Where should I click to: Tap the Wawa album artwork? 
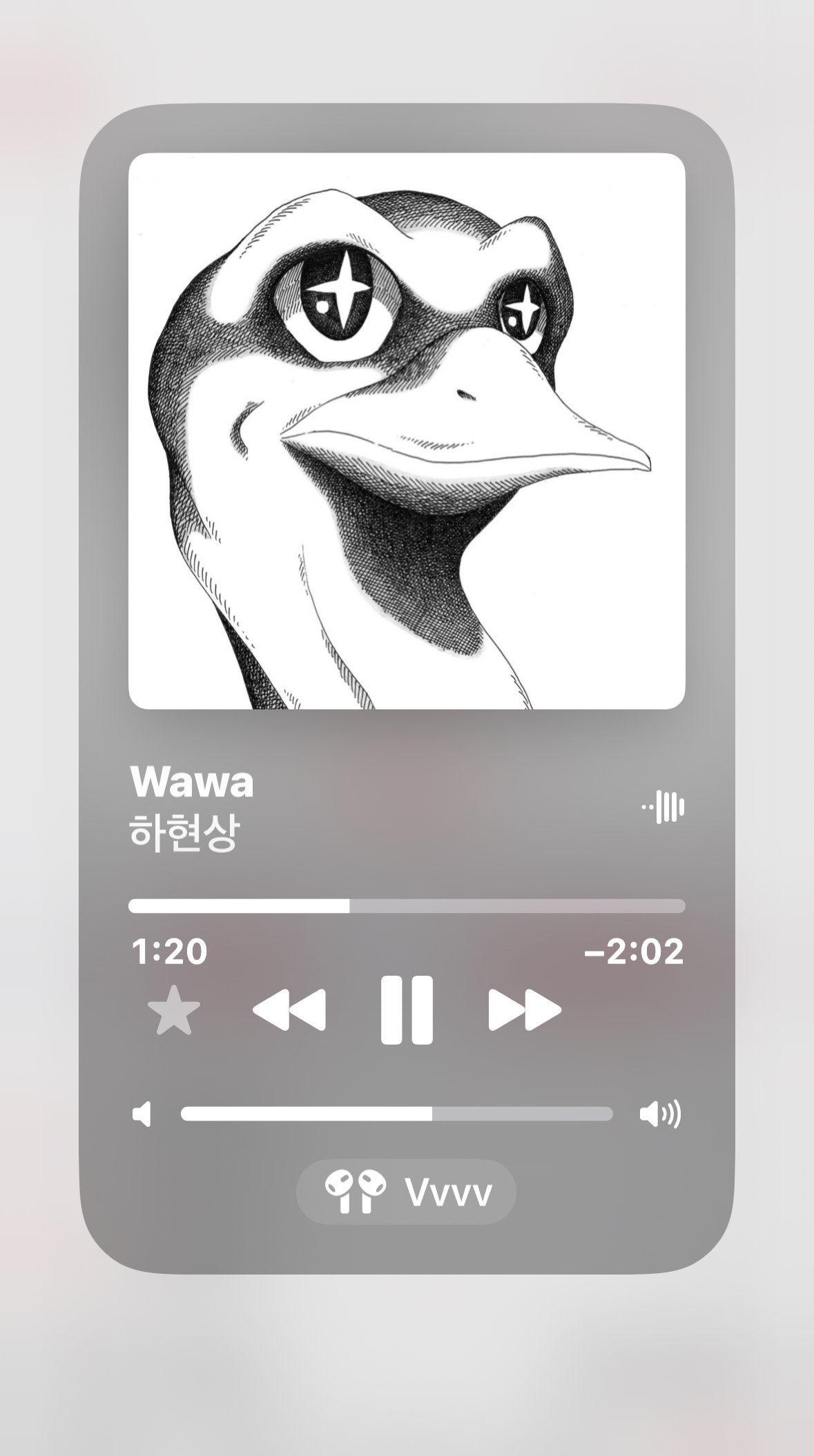[x=407, y=431]
